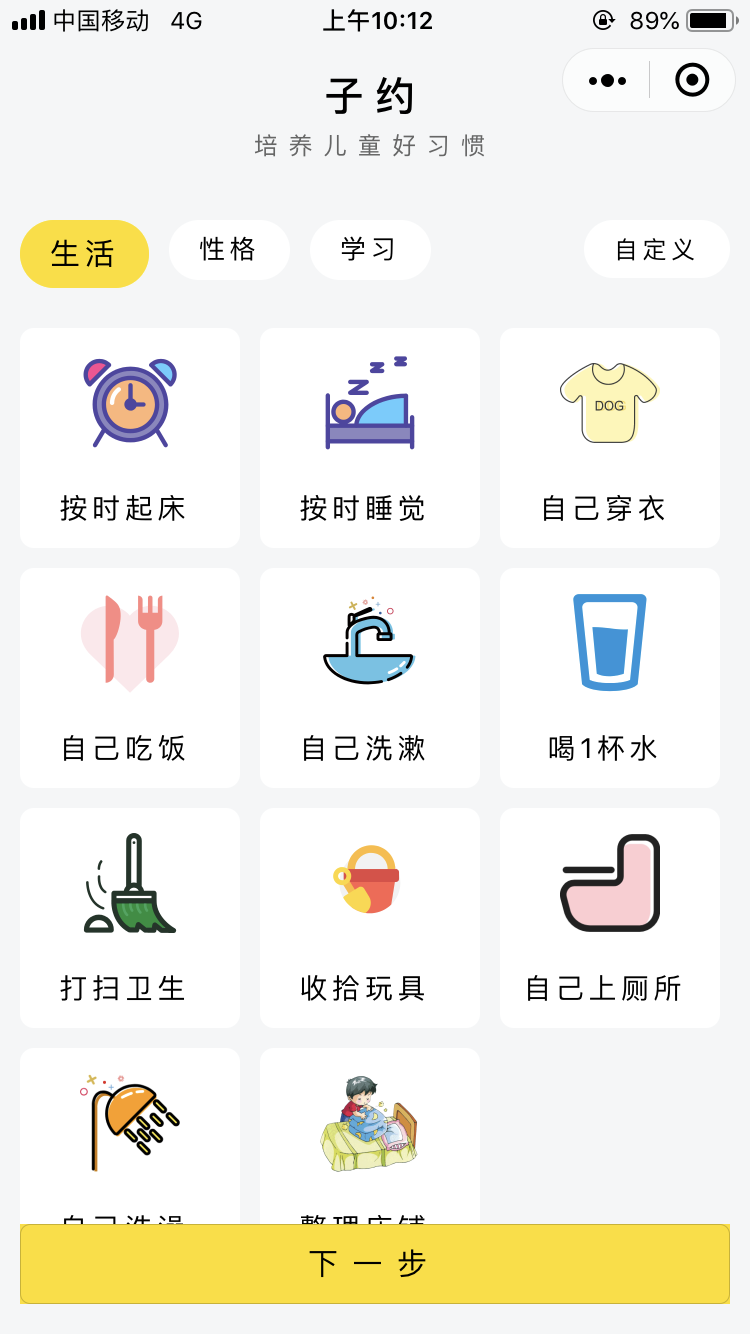Viewport: 750px width, 1334px height.
Task: Select the 自己吃饭 habit card
Action: [x=130, y=678]
